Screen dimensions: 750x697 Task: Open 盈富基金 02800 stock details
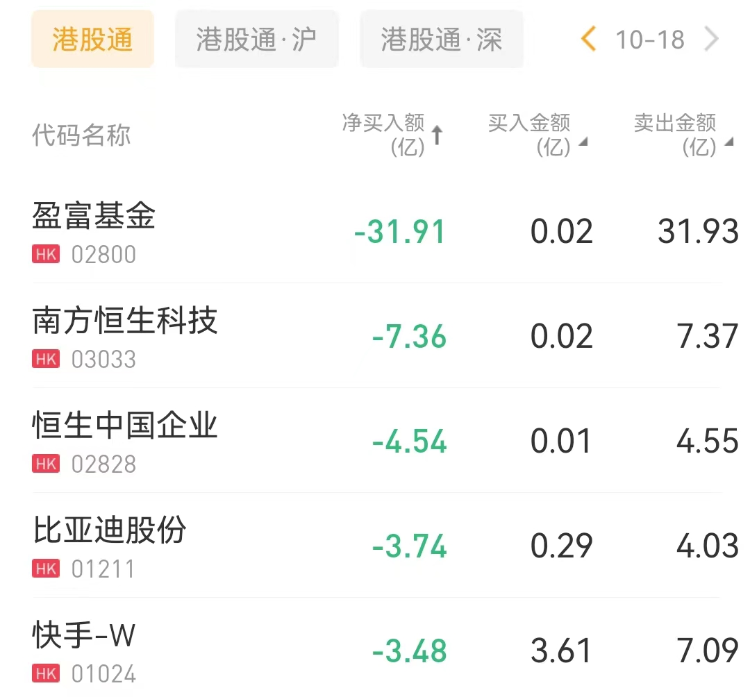(x=94, y=231)
